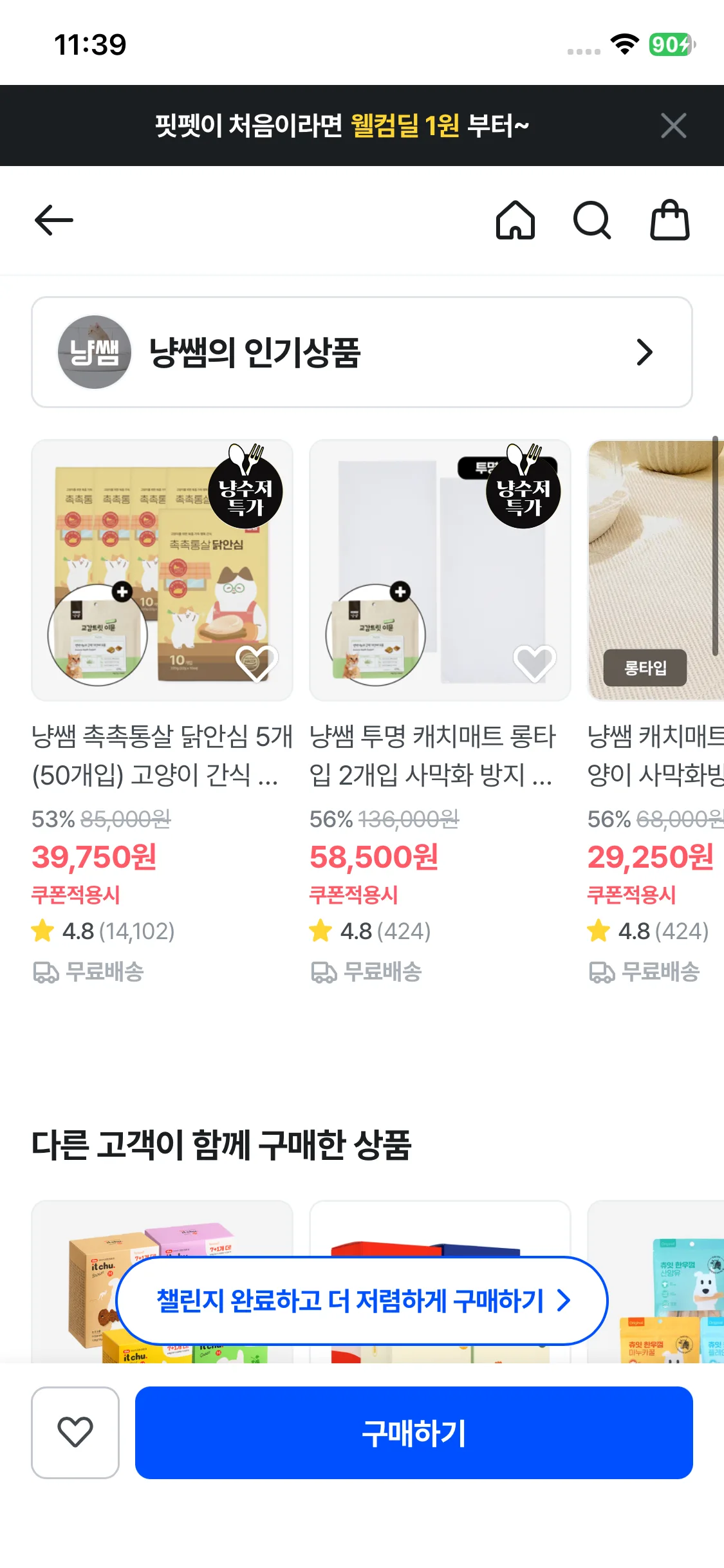The height and width of the screenshot is (1568, 724).
Task: Open the home icon
Action: 515,220
